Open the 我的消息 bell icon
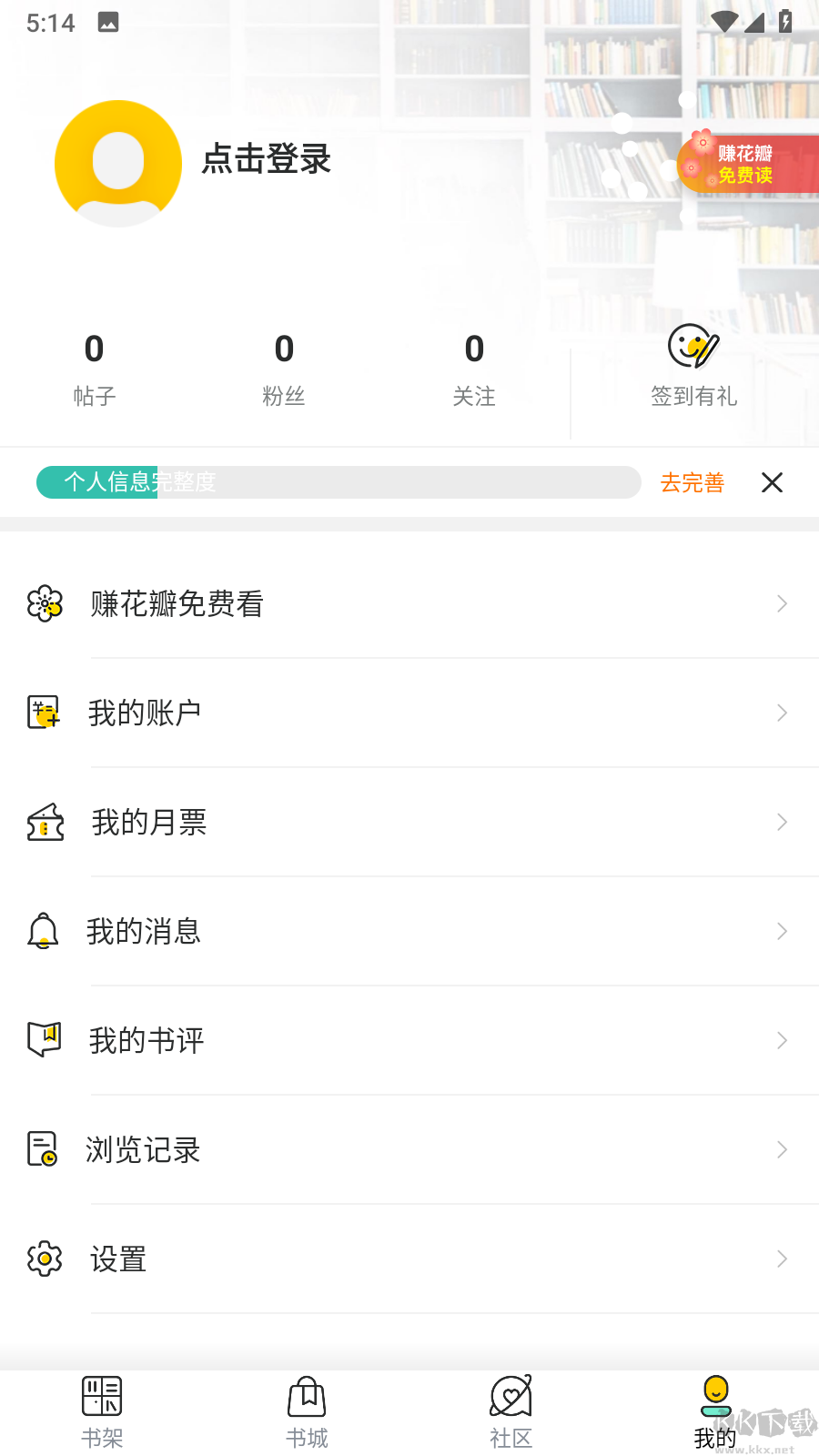The width and height of the screenshot is (819, 1456). coord(42,931)
